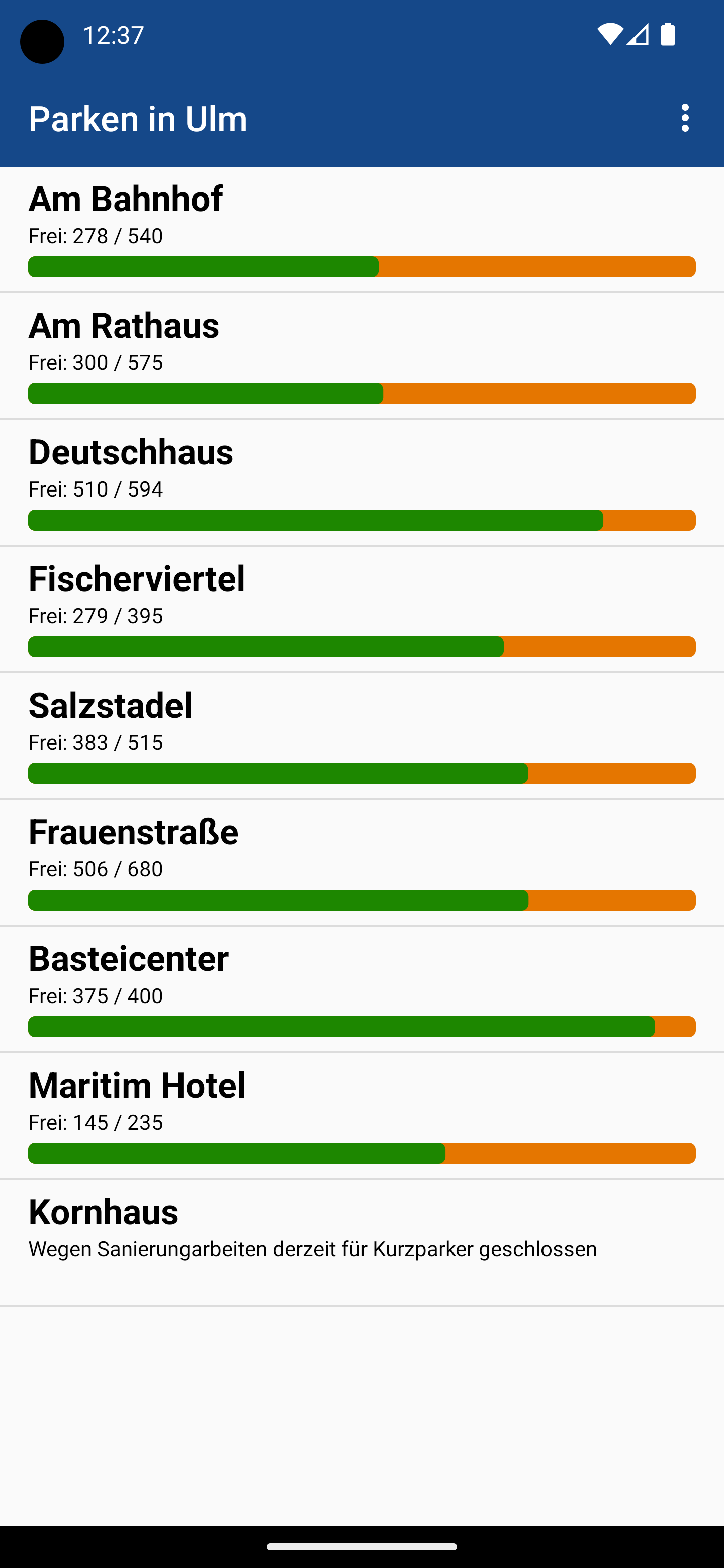View Deutschhaus parking details
The image size is (724, 1568).
click(x=361, y=482)
